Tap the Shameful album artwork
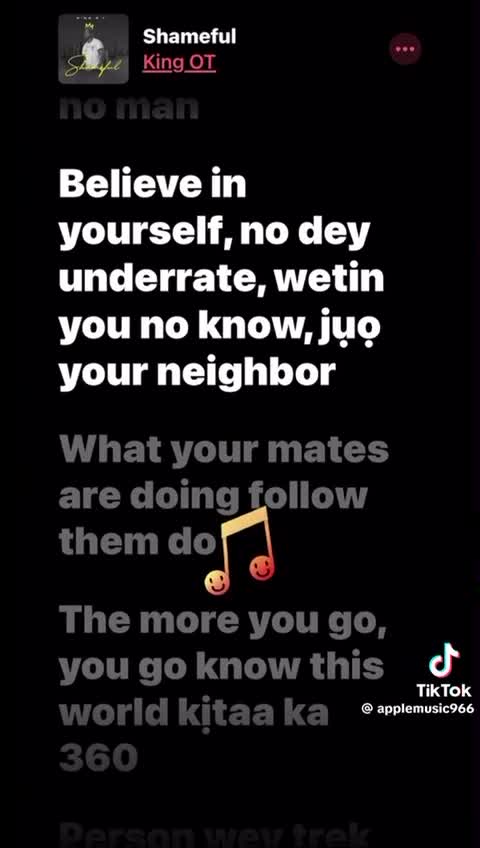Viewport: 480px width, 848px height. [x=94, y=49]
